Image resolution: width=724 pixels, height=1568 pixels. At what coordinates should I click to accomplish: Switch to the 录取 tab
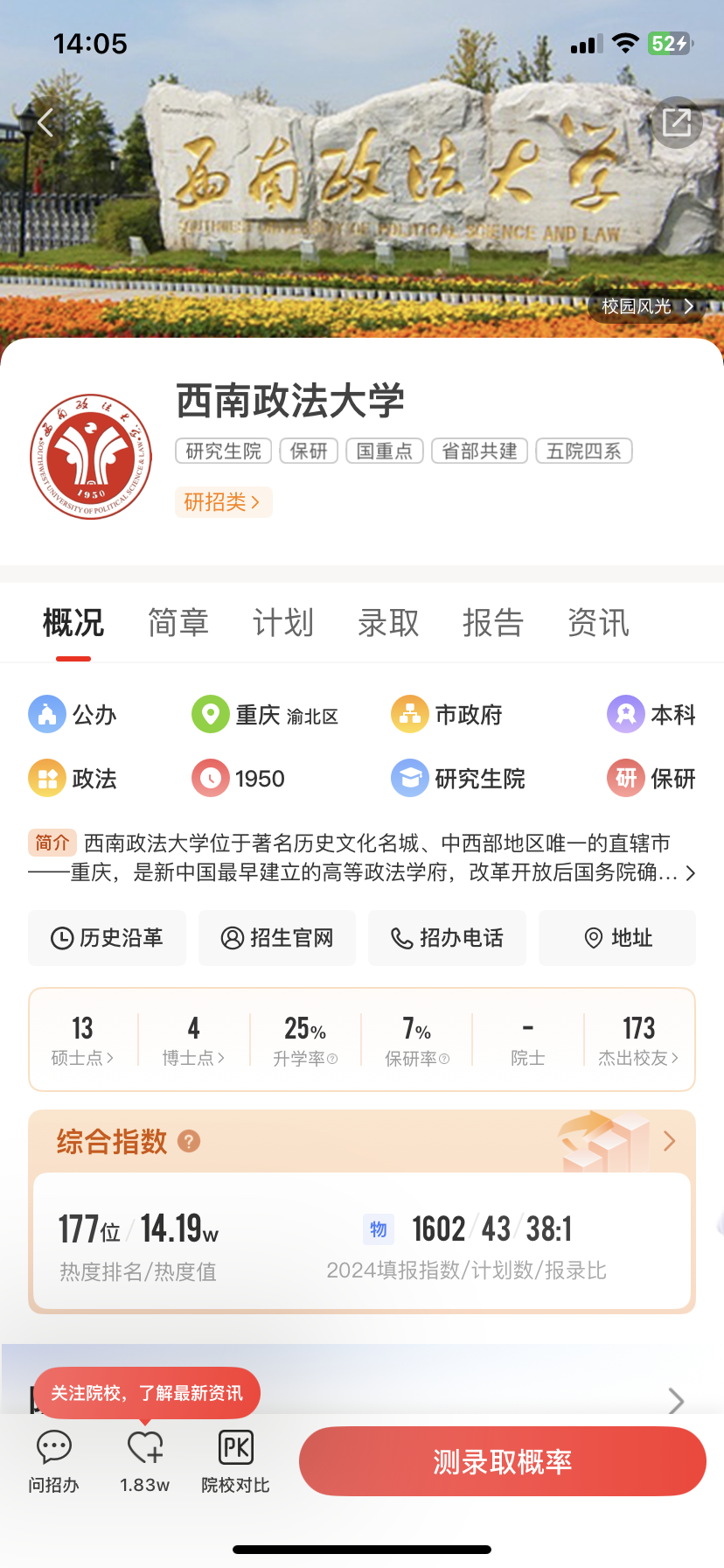pos(388,623)
